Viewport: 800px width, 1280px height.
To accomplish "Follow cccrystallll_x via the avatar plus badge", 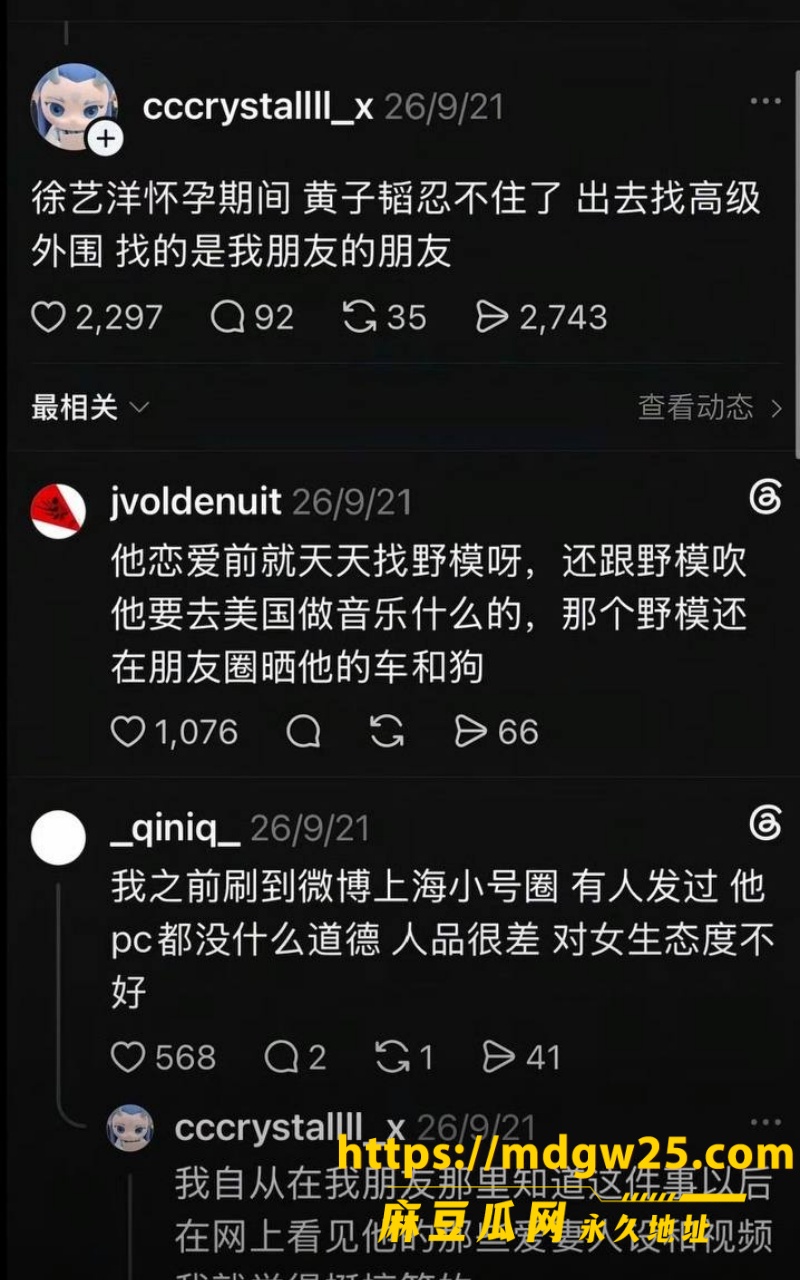I will click(105, 140).
